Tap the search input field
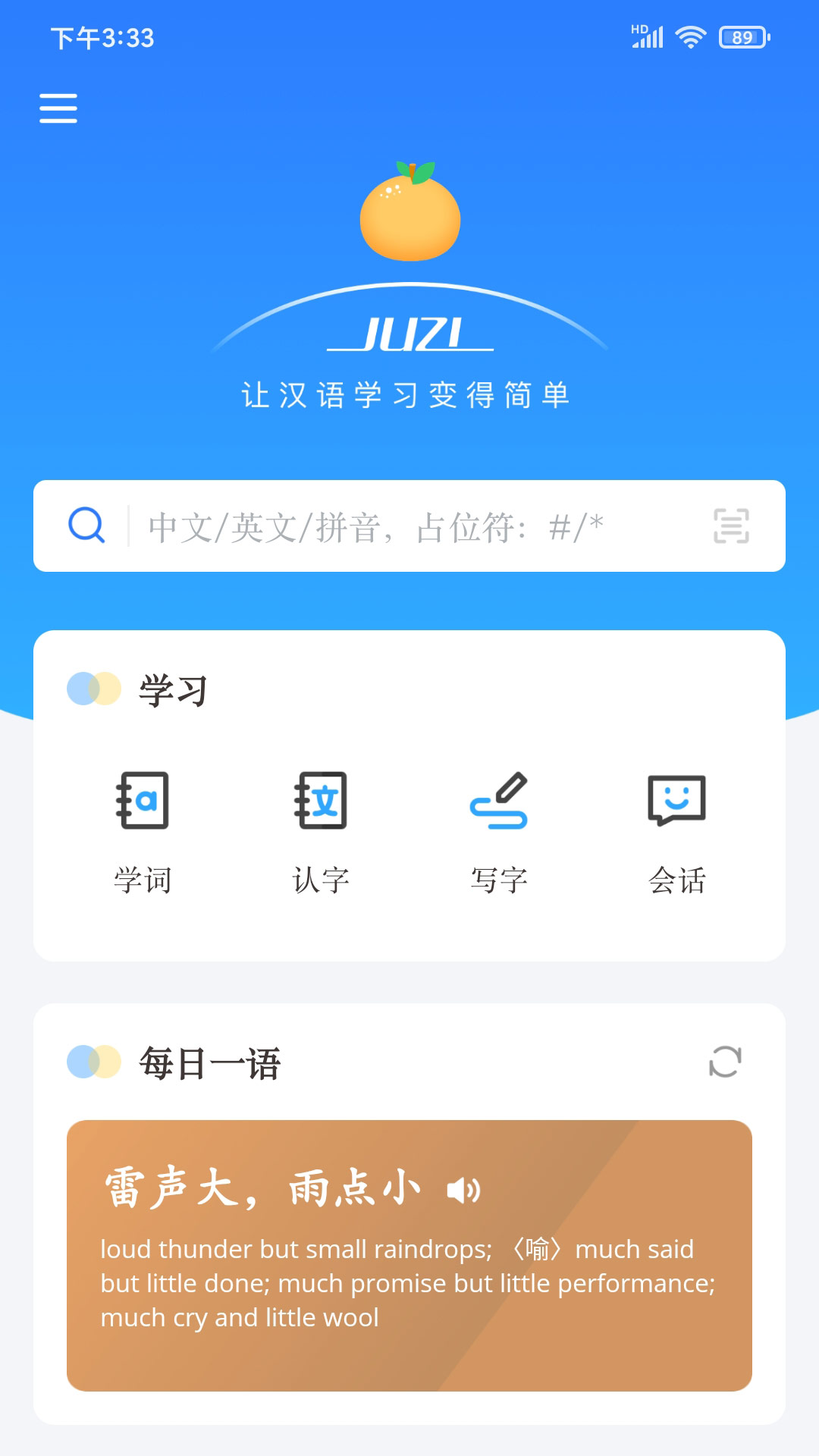 [379, 525]
